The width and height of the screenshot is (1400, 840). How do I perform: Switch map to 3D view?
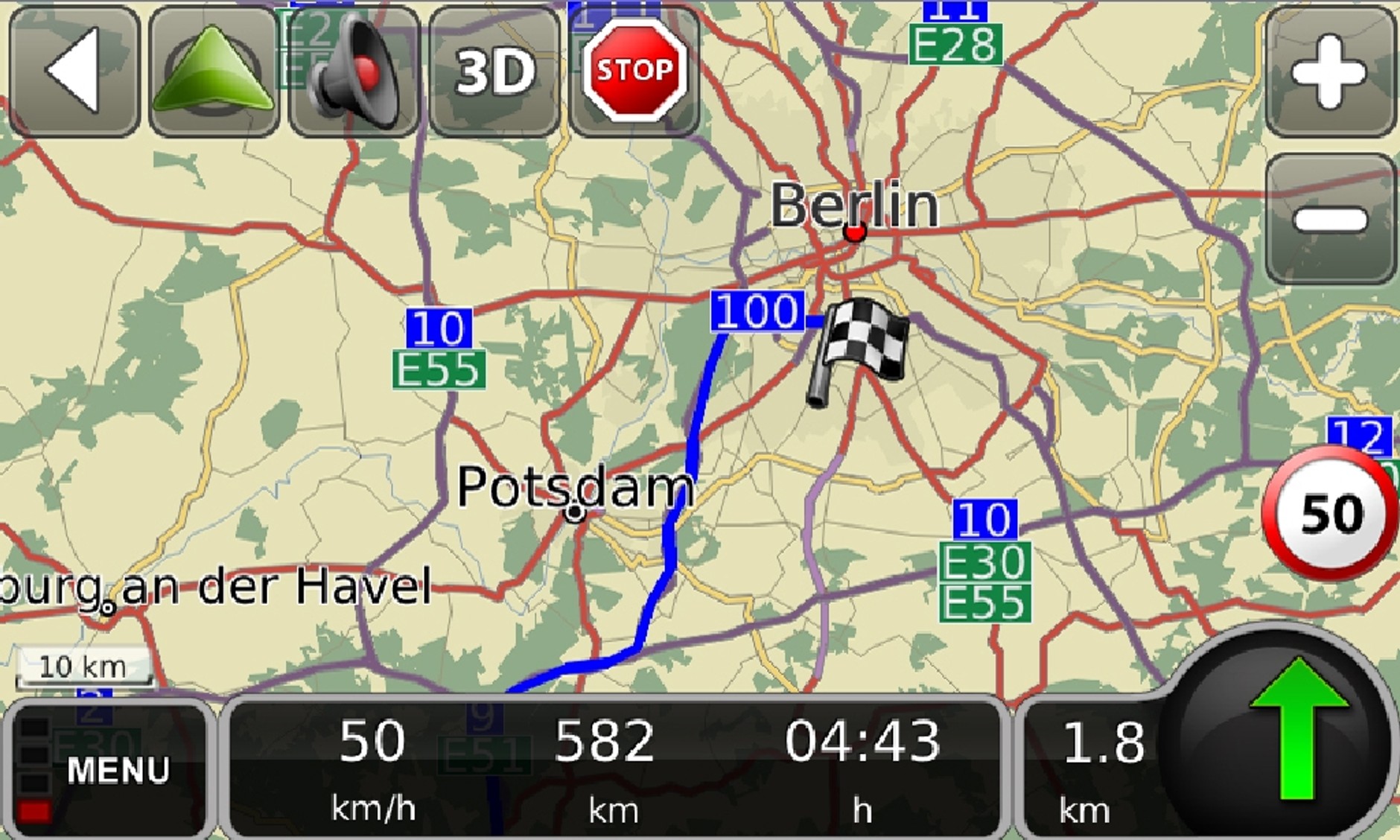[x=494, y=71]
